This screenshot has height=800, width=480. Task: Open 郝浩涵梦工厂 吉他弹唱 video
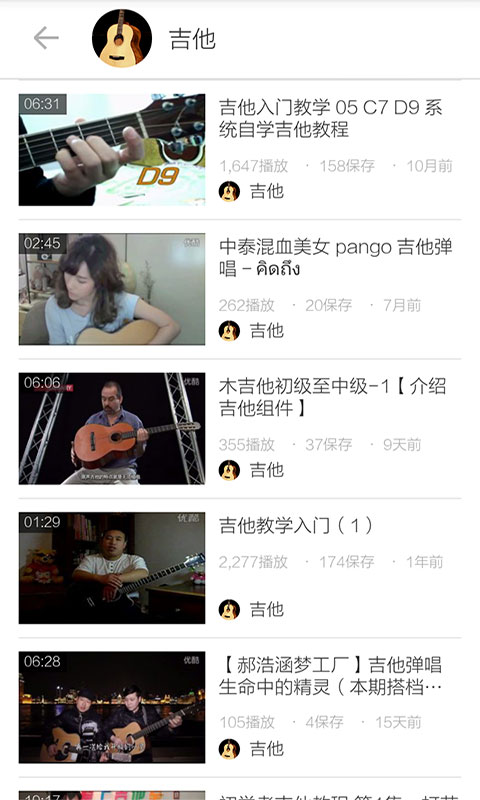coord(331,676)
